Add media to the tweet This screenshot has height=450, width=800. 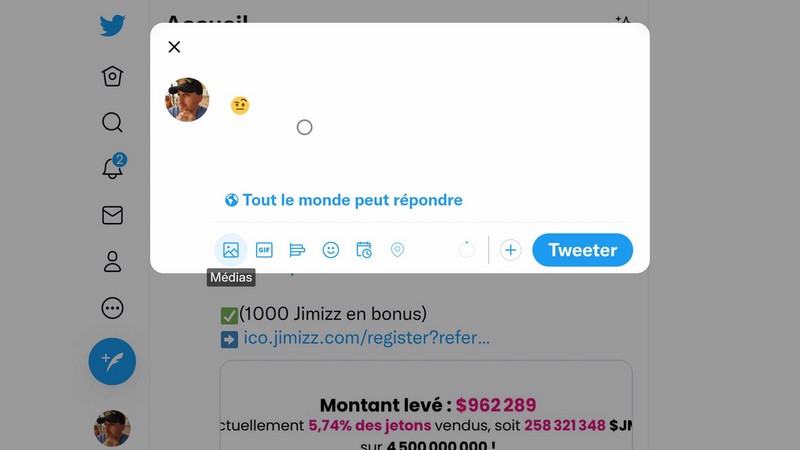click(231, 250)
